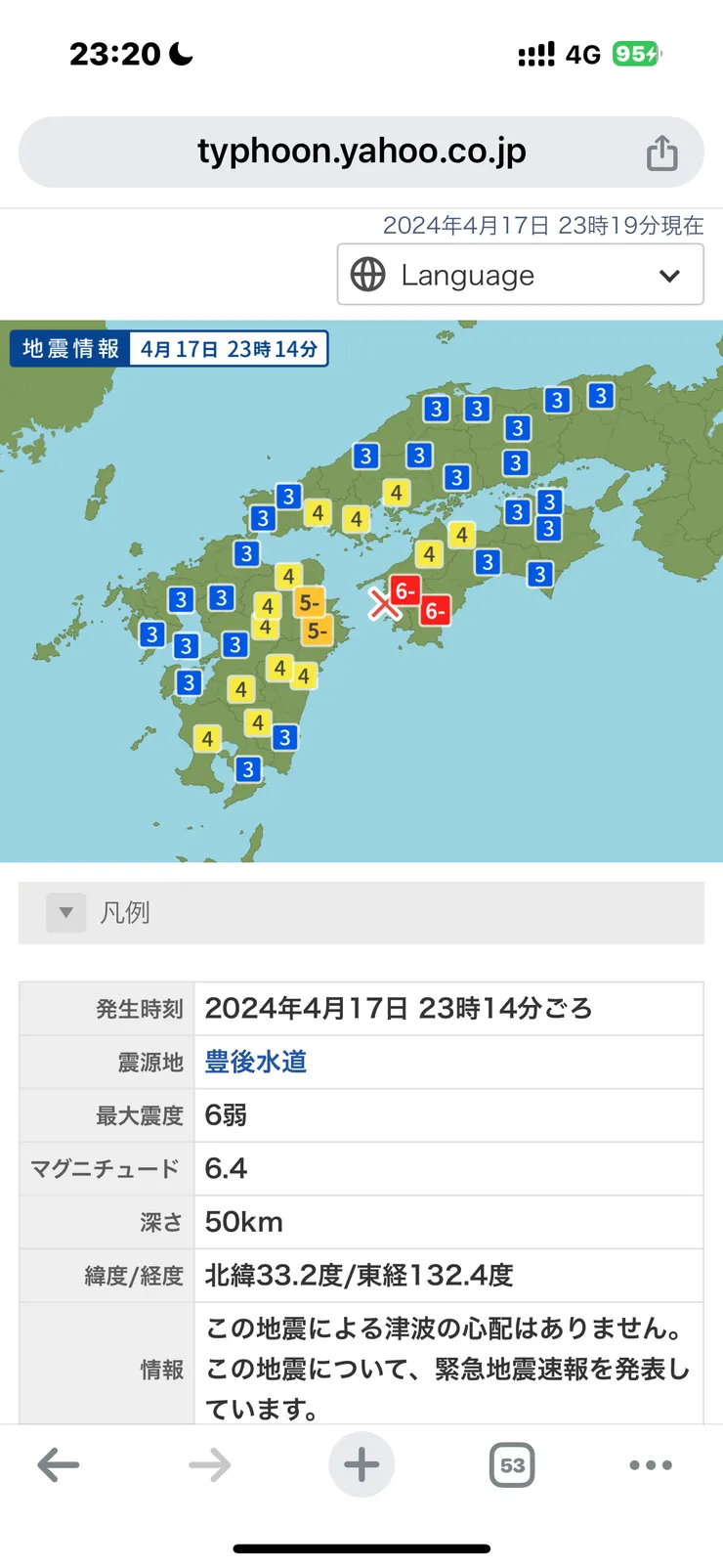
Task: Tap the typhoon.yahoo.co.jp address bar
Action: (361, 152)
